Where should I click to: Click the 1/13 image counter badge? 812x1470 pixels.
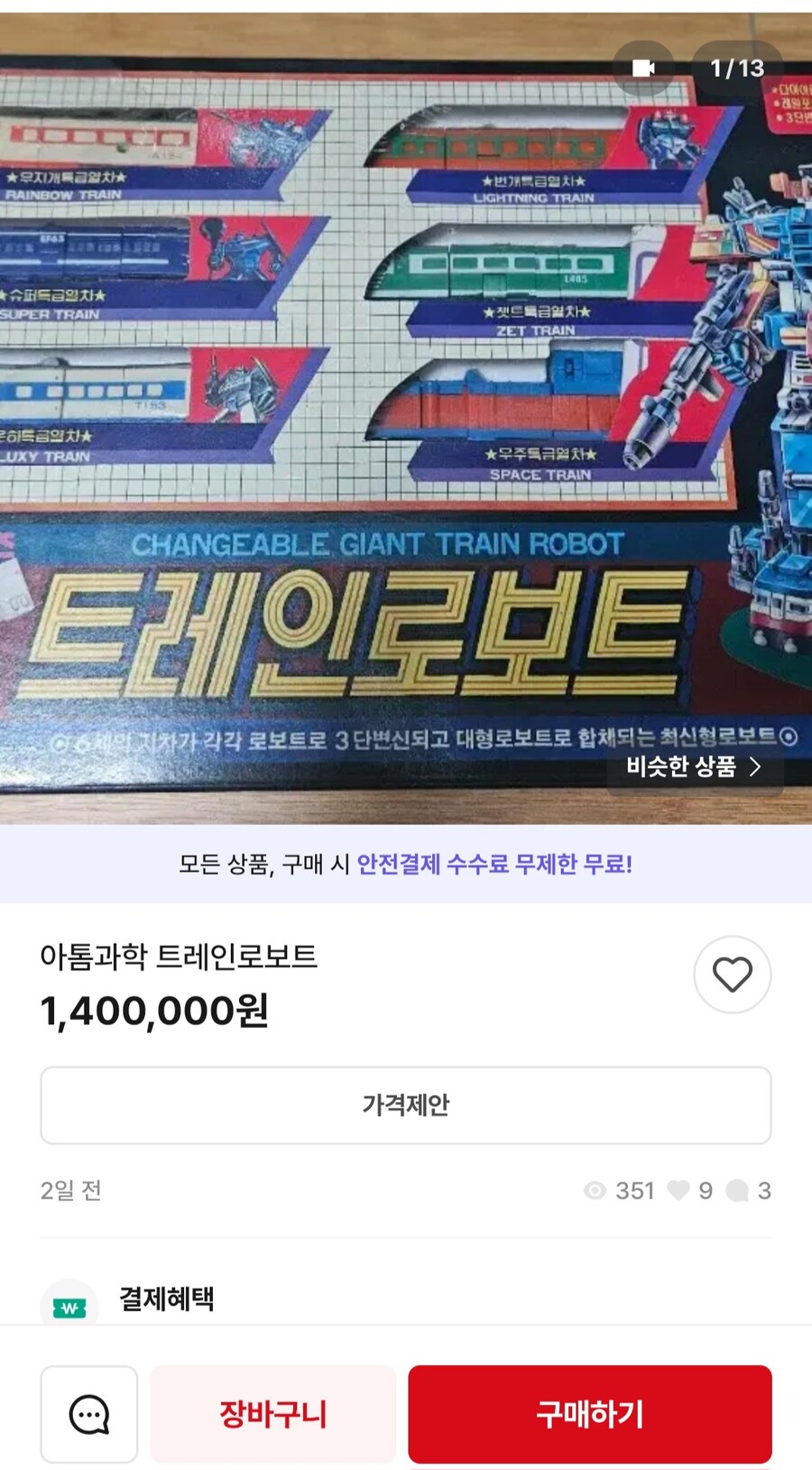coord(736,67)
